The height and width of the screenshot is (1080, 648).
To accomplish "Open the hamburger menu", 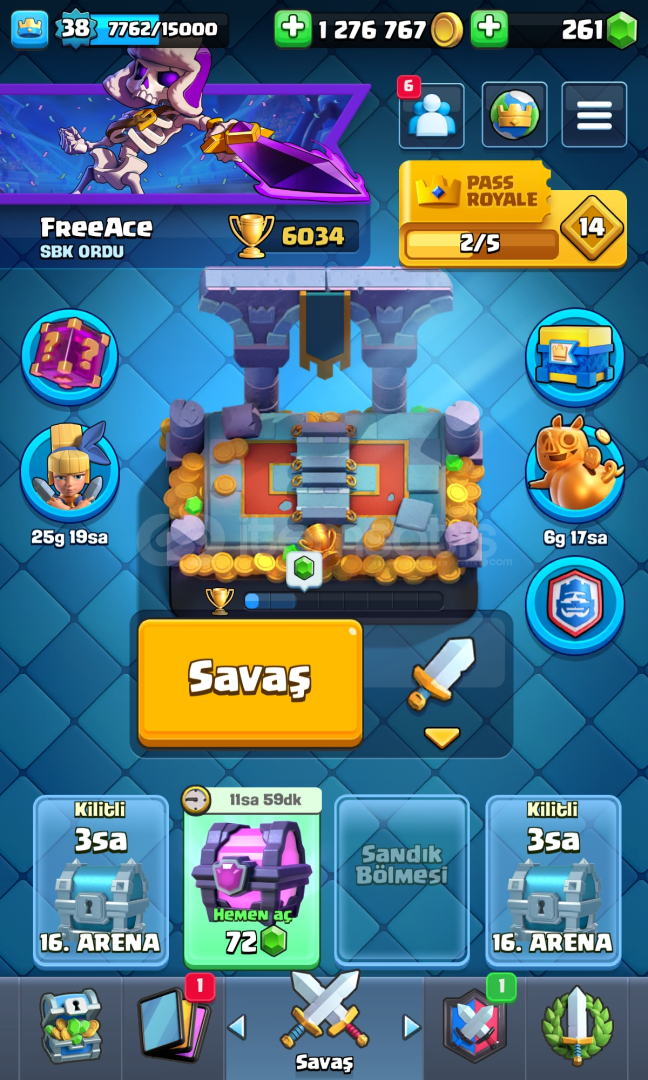I will click(594, 115).
